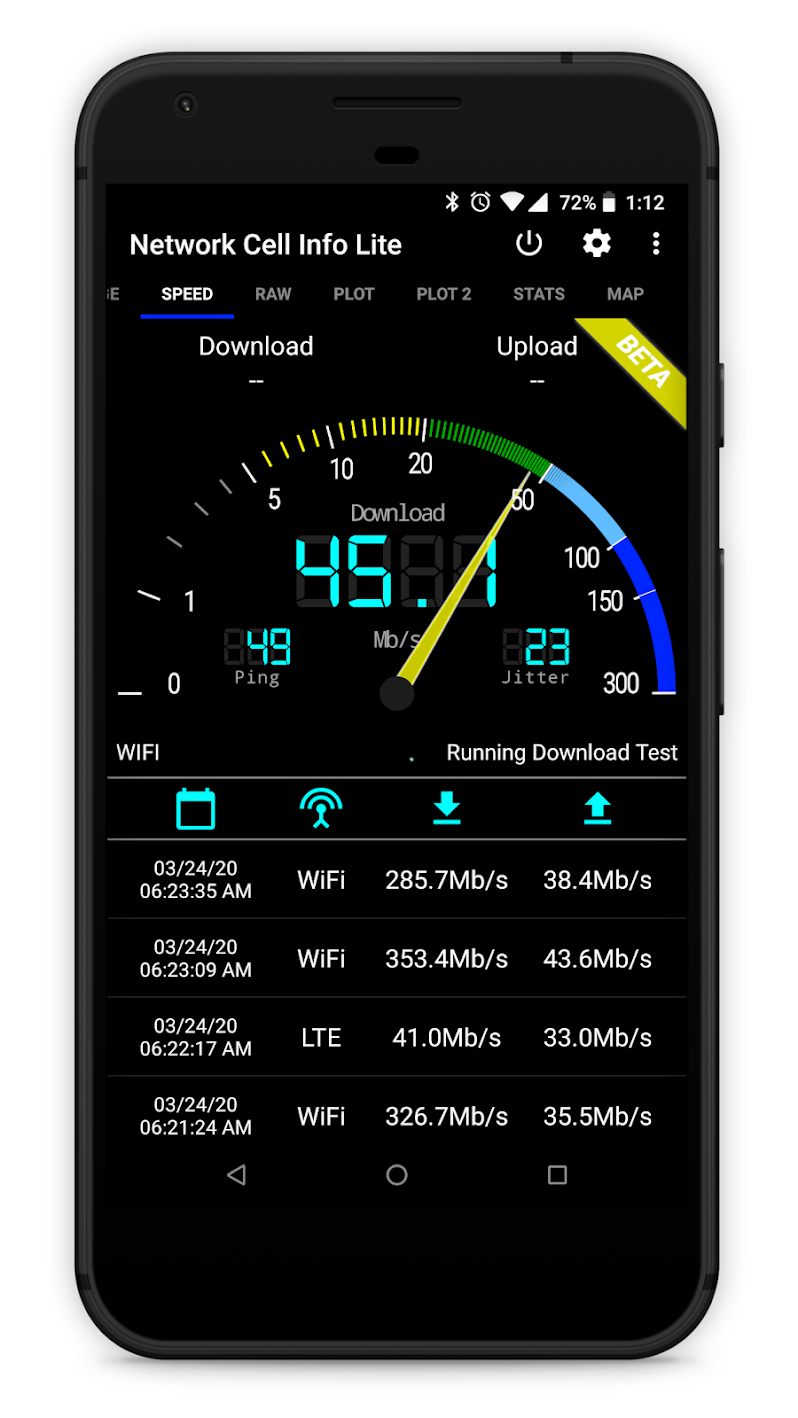Tap the system back button
798x1418 pixels.
click(x=236, y=1175)
